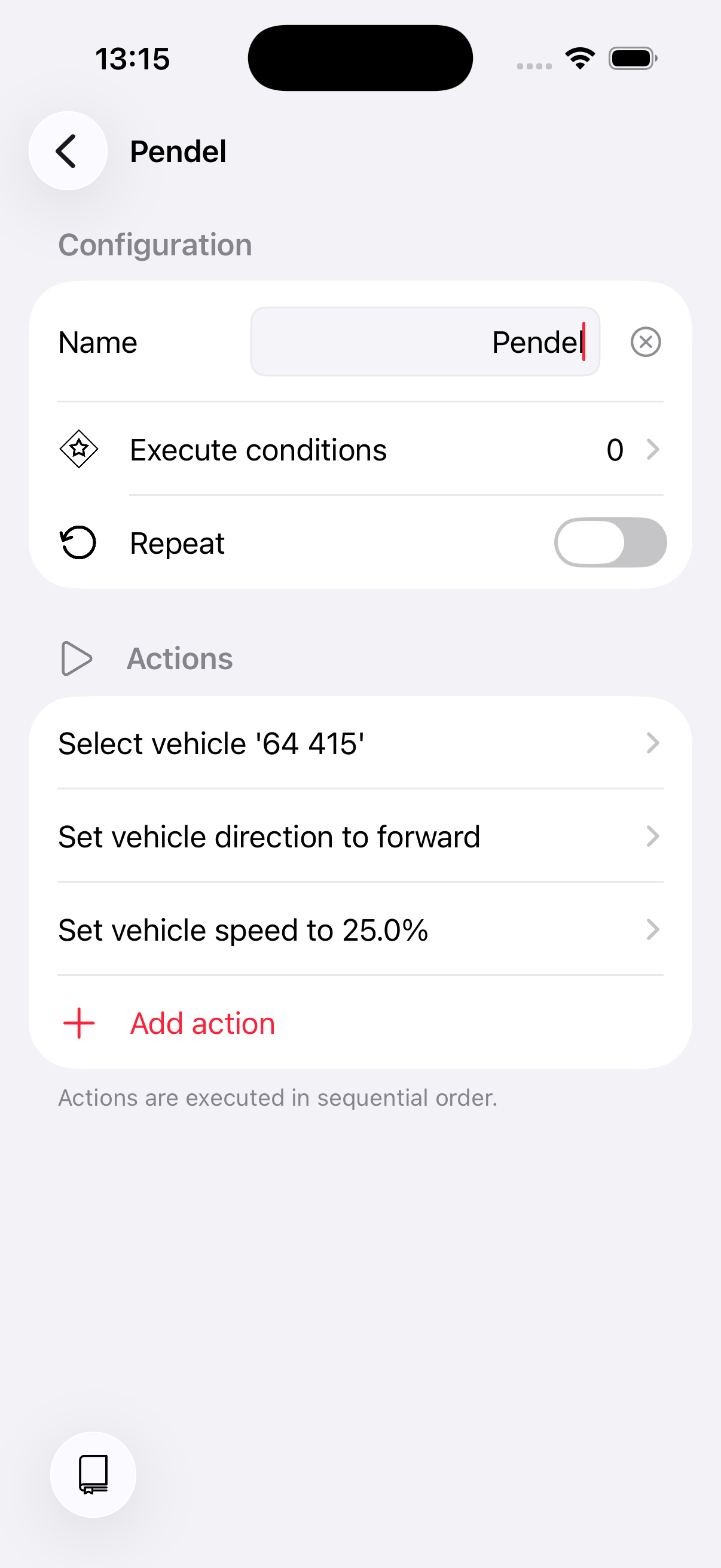Clear the Name field text
Viewport: 721px width, 1568px height.
(x=645, y=341)
